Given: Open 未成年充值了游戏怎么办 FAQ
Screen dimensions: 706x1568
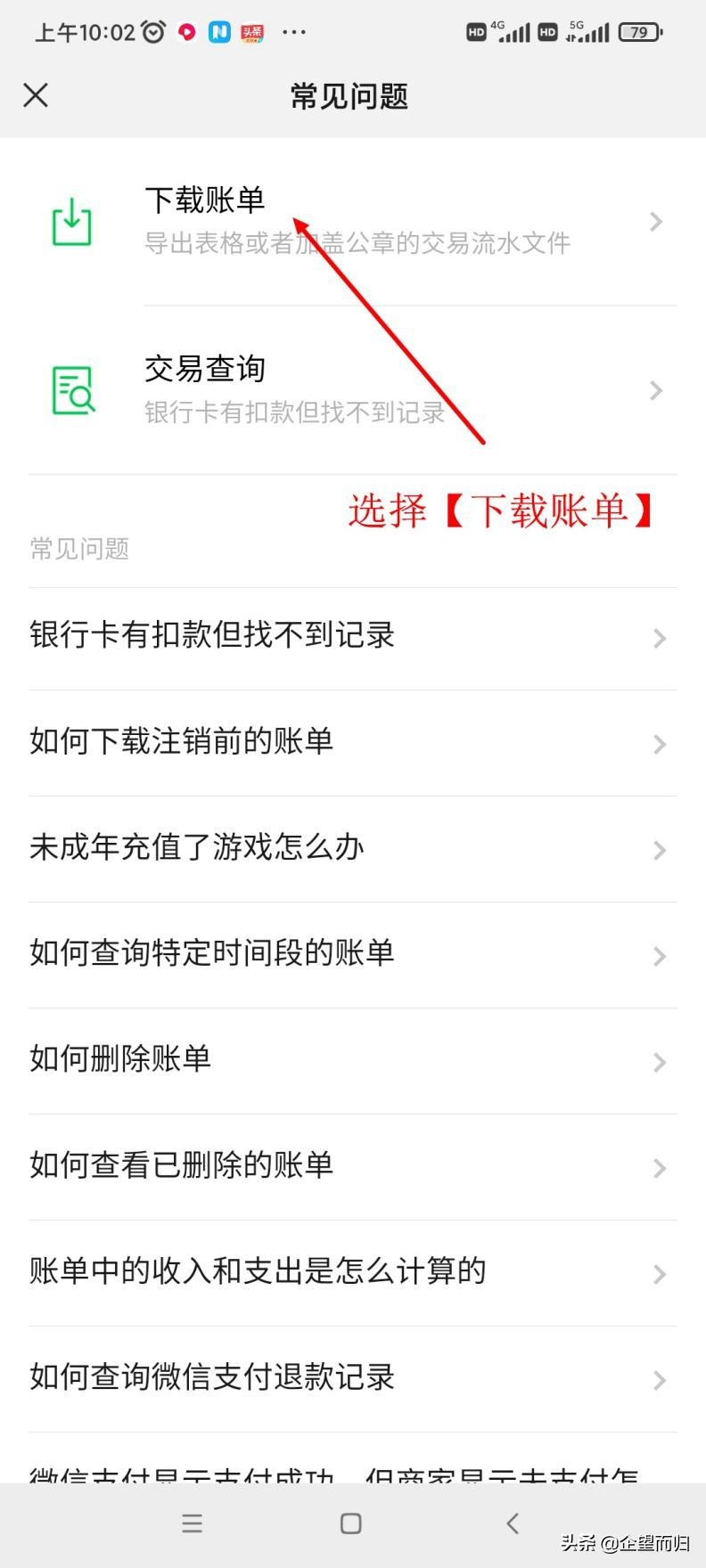Looking at the screenshot, I should pyautogui.click(x=196, y=848).
